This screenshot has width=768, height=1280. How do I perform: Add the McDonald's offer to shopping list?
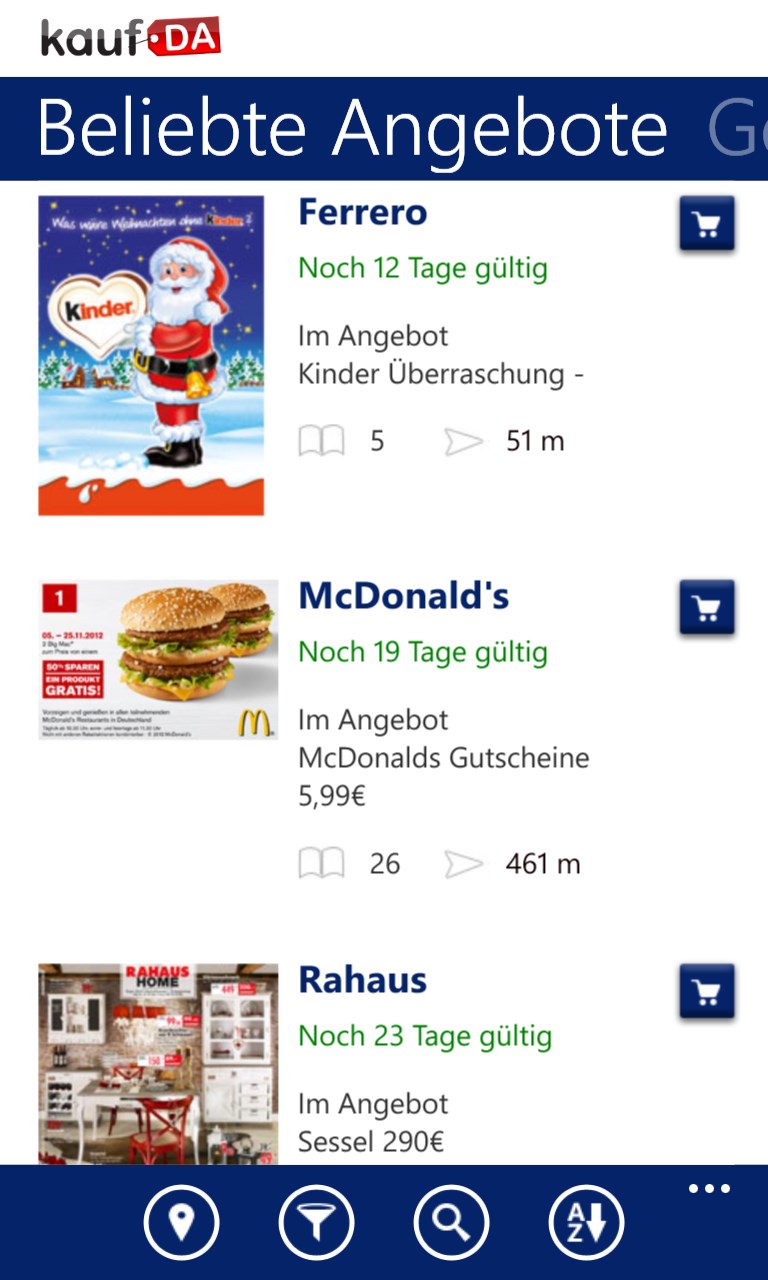coord(707,607)
